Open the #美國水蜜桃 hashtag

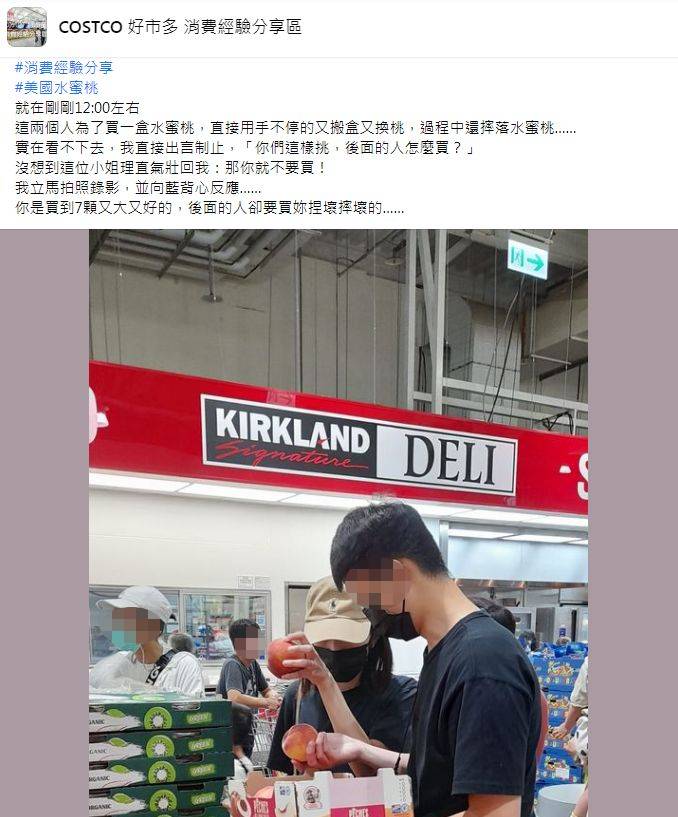click(x=57, y=87)
